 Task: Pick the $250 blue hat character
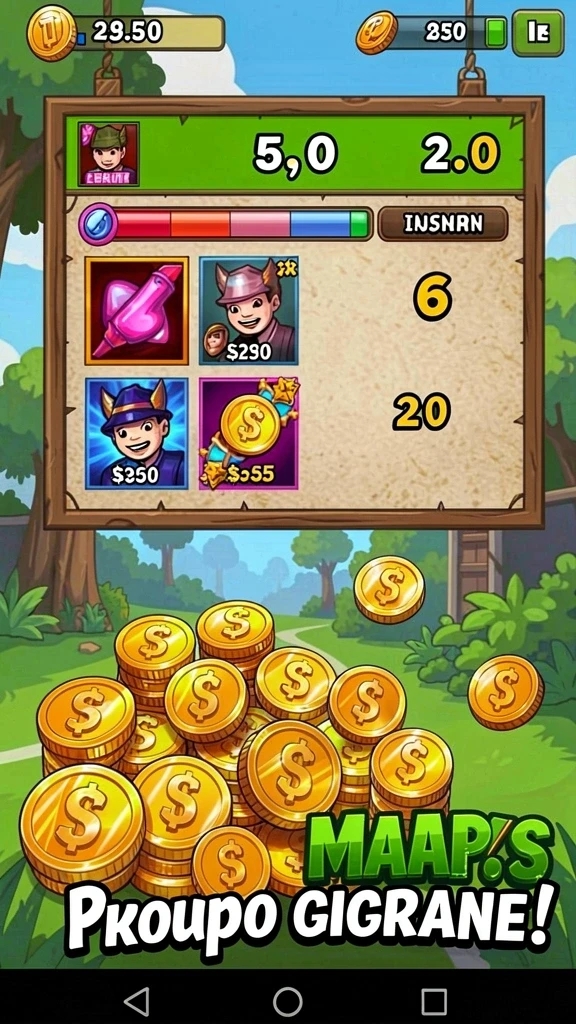136,433
